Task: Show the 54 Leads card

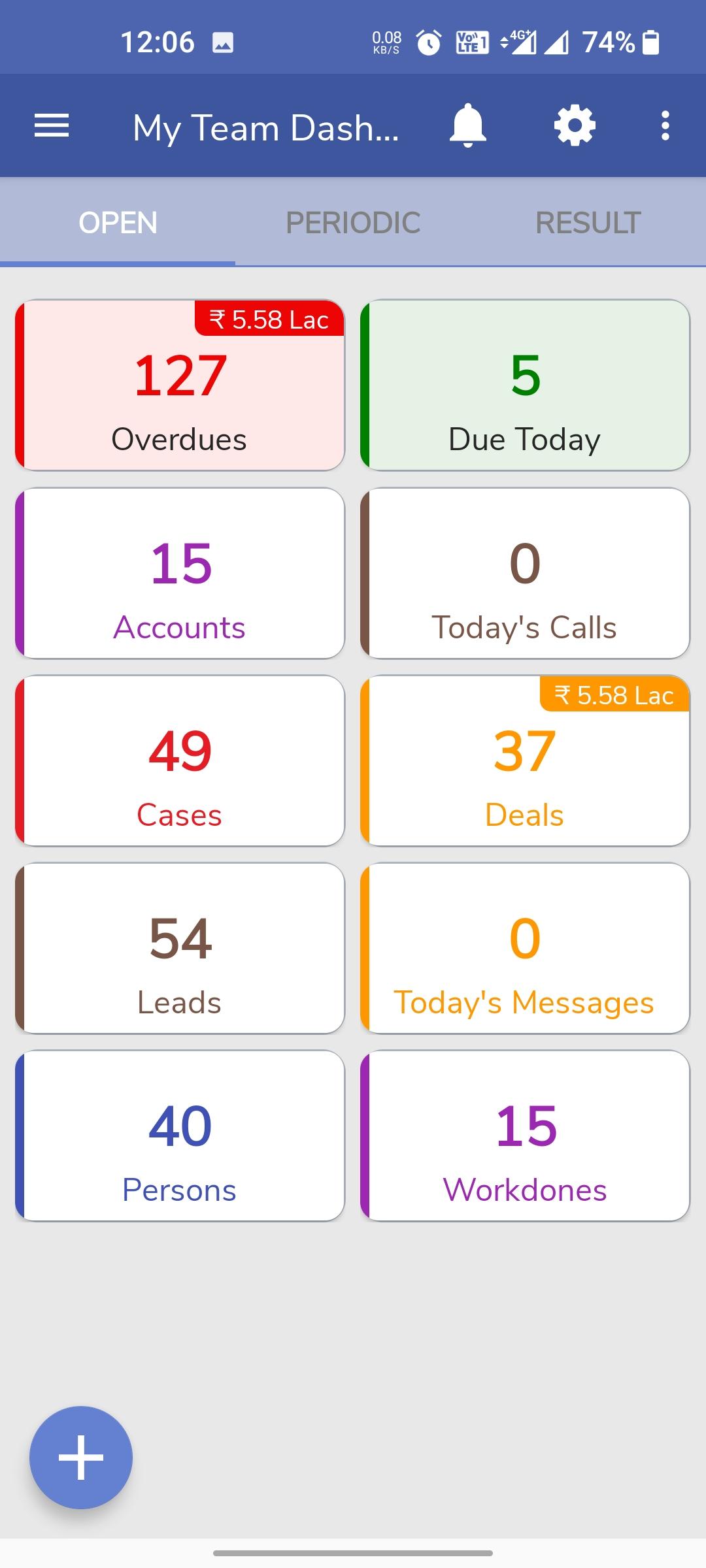Action: 180,948
